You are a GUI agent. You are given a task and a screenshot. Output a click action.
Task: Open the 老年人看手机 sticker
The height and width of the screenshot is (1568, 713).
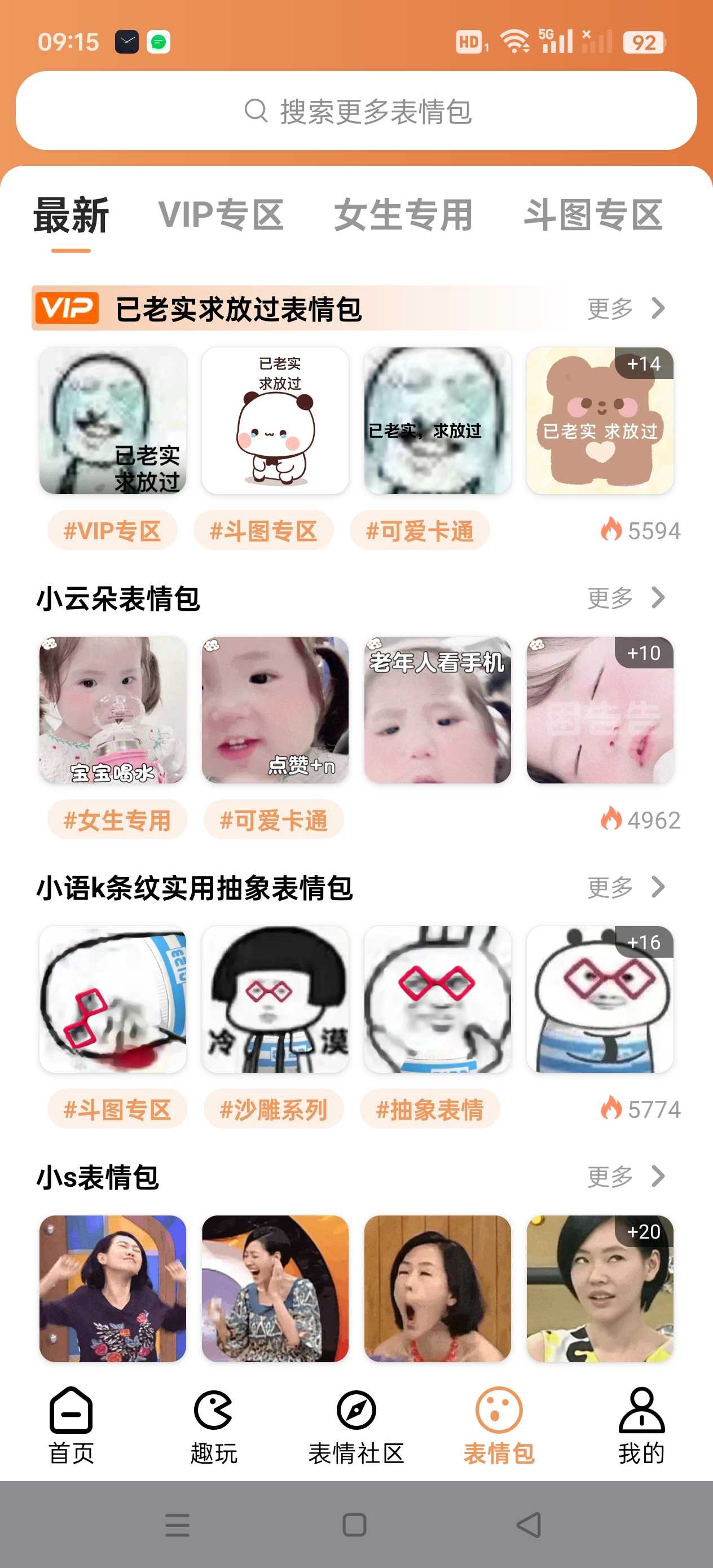pos(437,710)
